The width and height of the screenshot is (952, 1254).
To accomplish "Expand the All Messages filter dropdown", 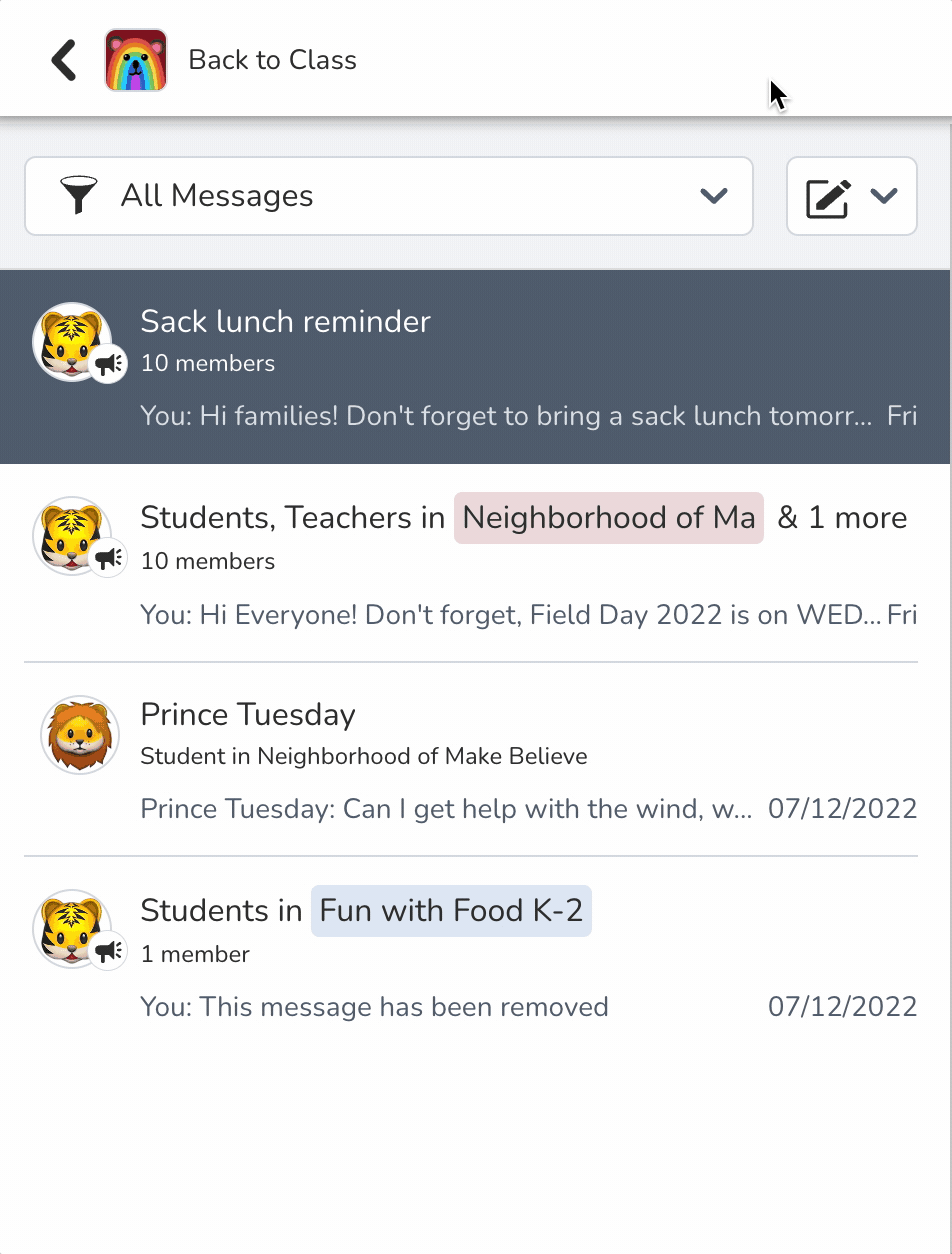I will (388, 196).
